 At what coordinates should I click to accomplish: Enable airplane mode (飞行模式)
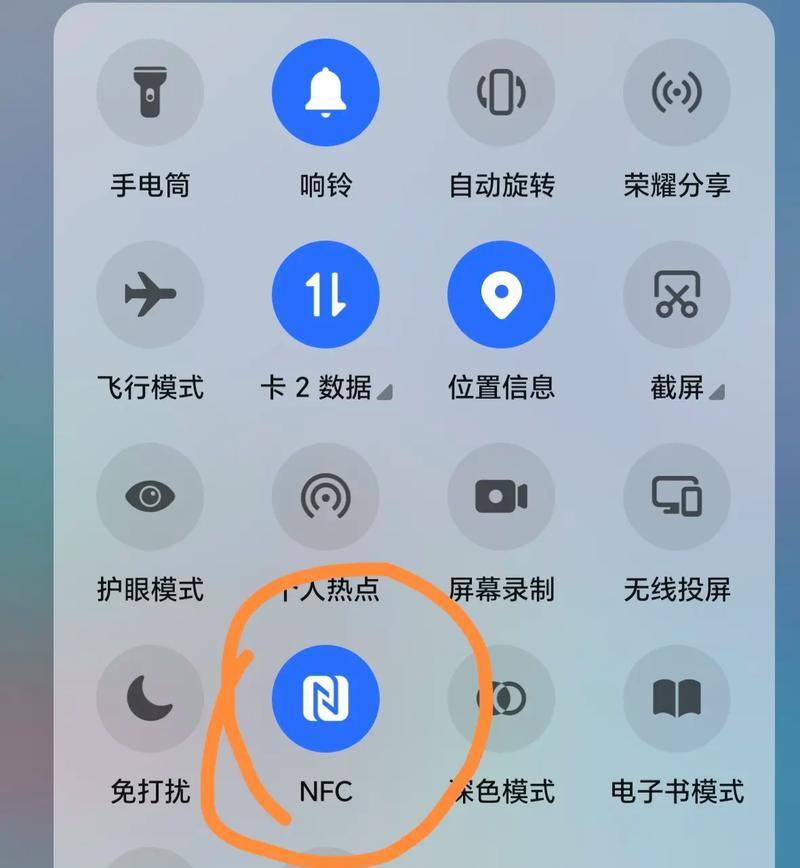point(150,295)
